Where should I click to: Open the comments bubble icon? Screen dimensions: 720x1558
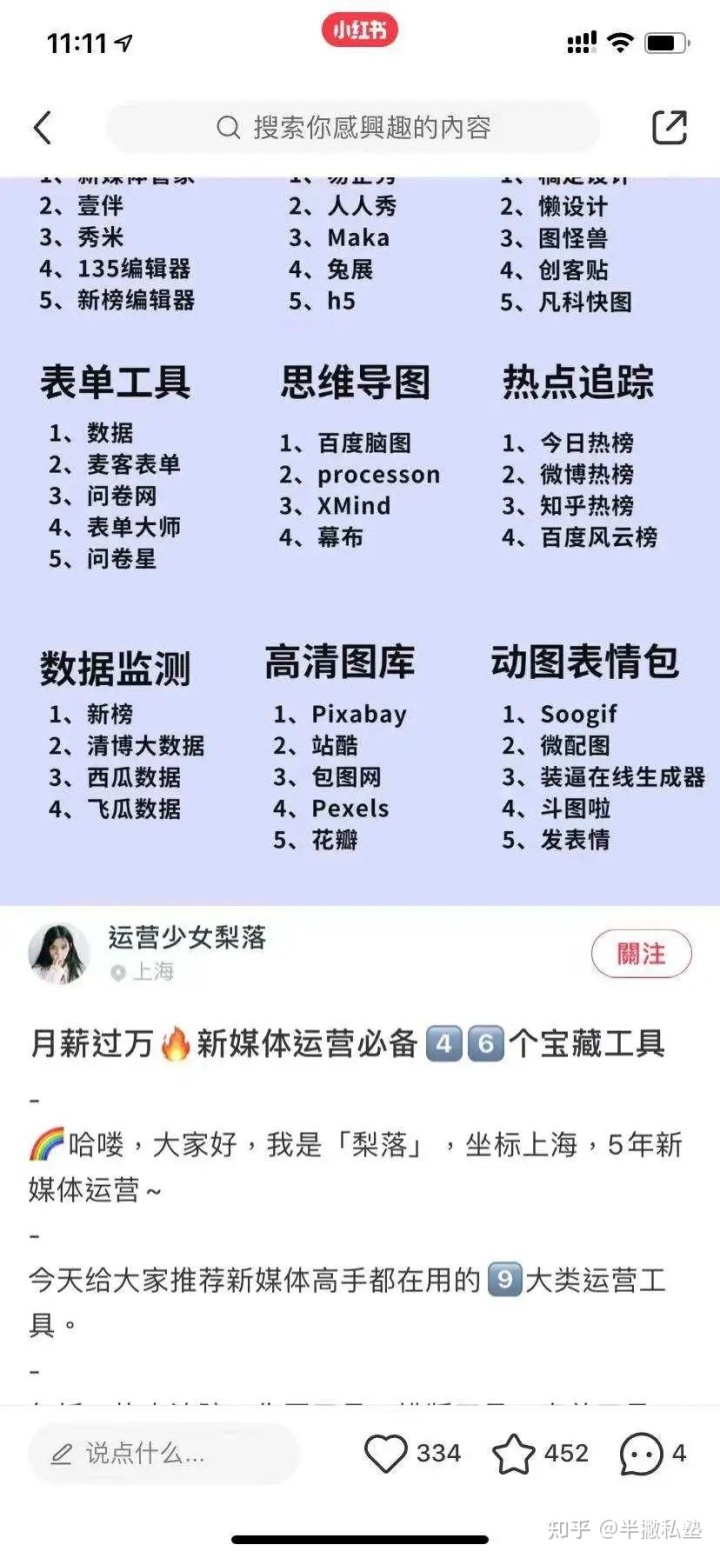pyautogui.click(x=641, y=1454)
